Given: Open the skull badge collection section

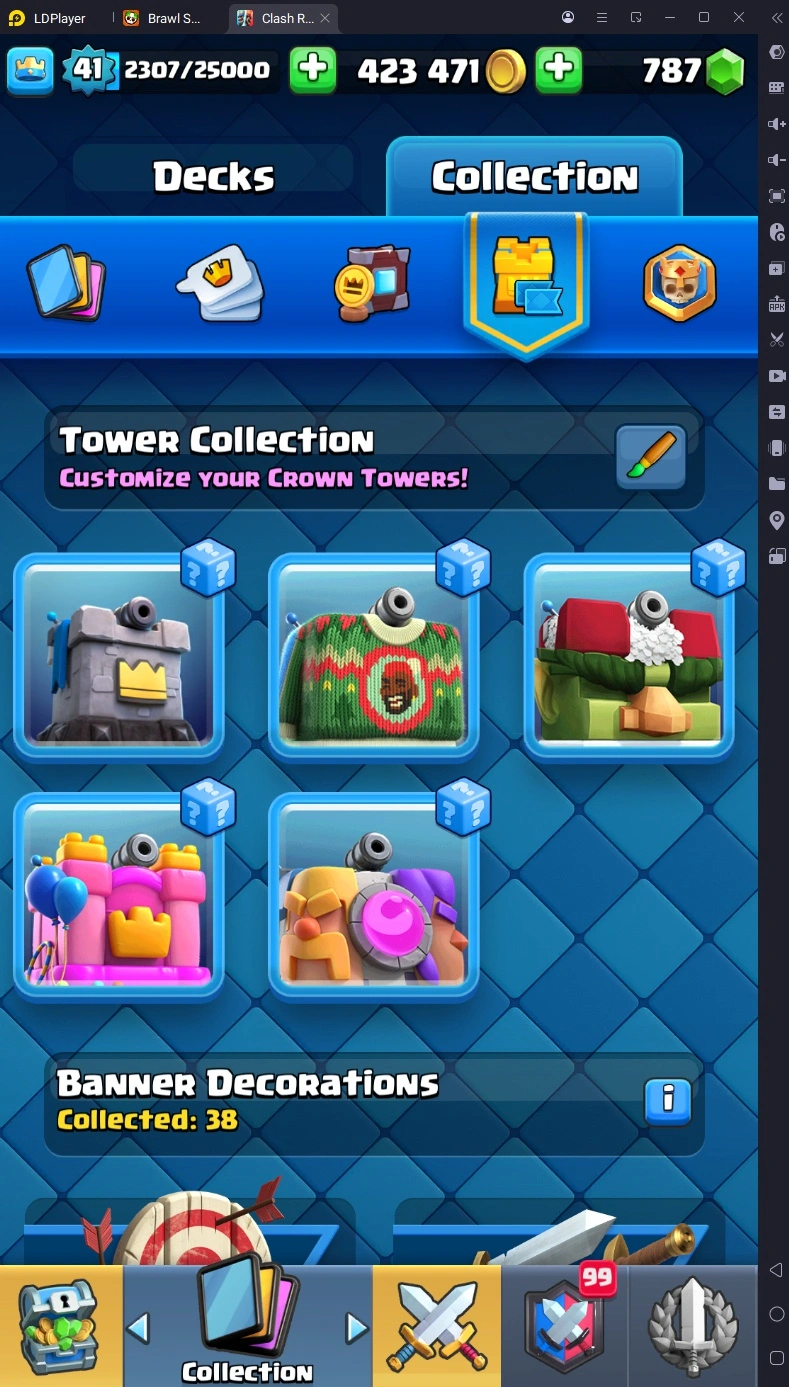Looking at the screenshot, I should [x=680, y=283].
